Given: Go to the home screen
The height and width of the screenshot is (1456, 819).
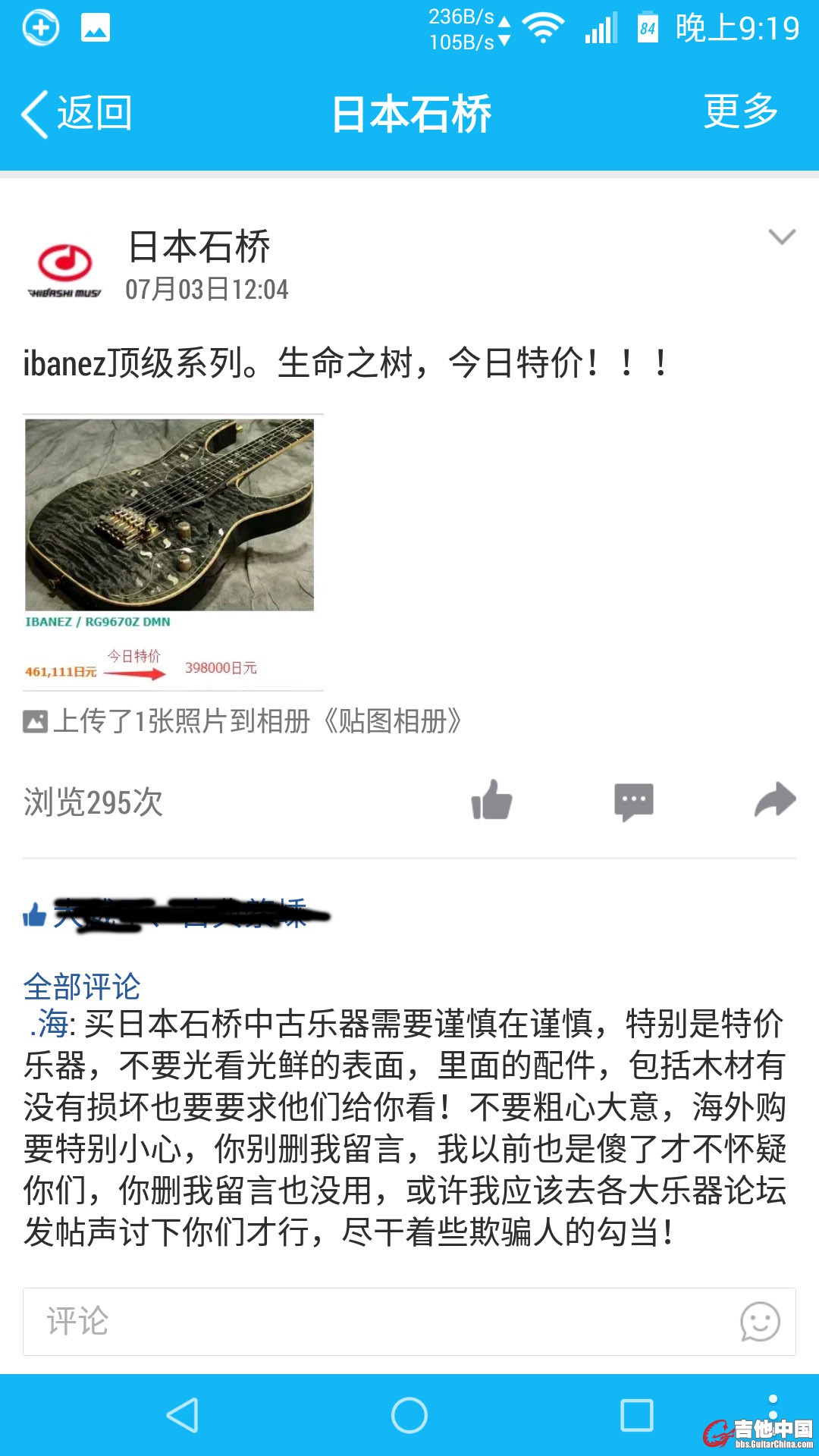Looking at the screenshot, I should [x=409, y=1415].
